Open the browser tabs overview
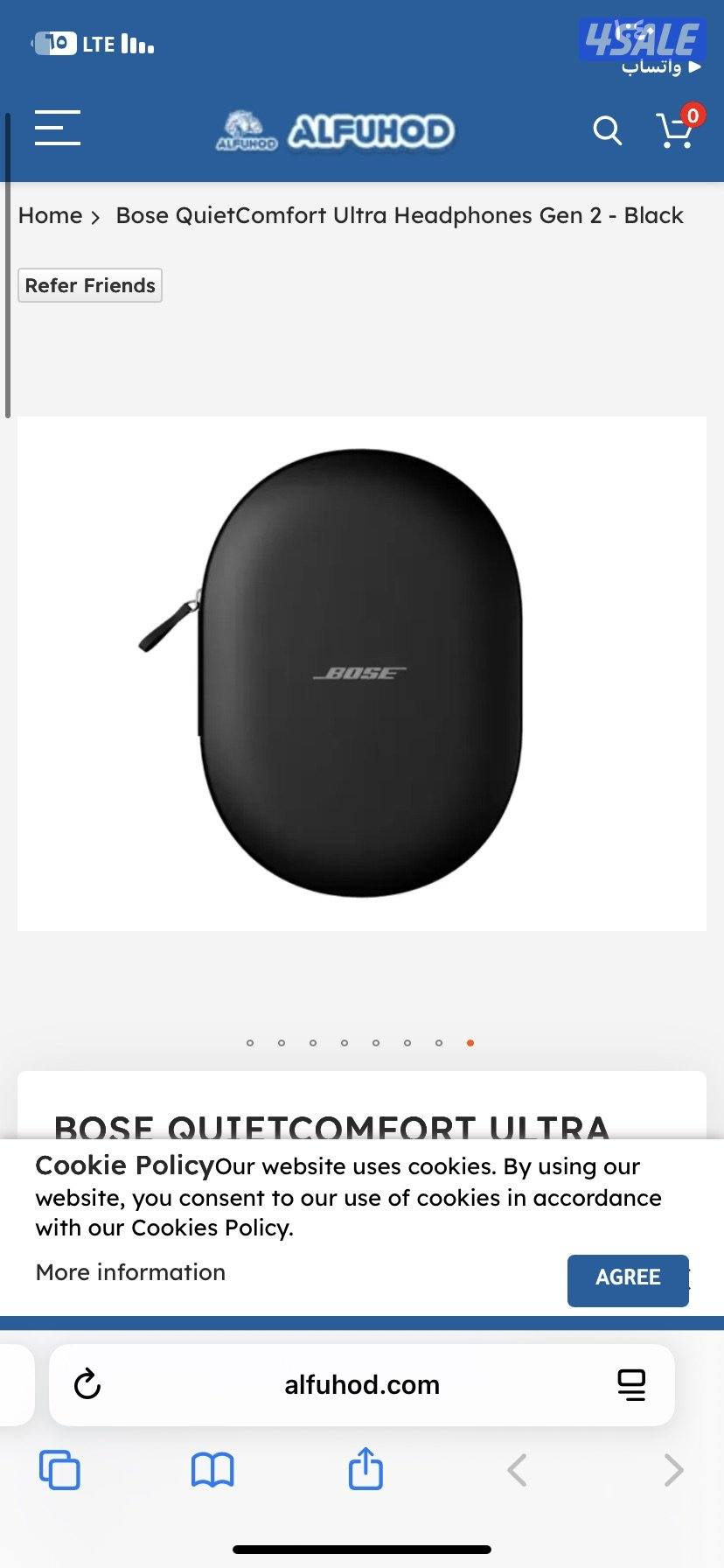 59,1470
